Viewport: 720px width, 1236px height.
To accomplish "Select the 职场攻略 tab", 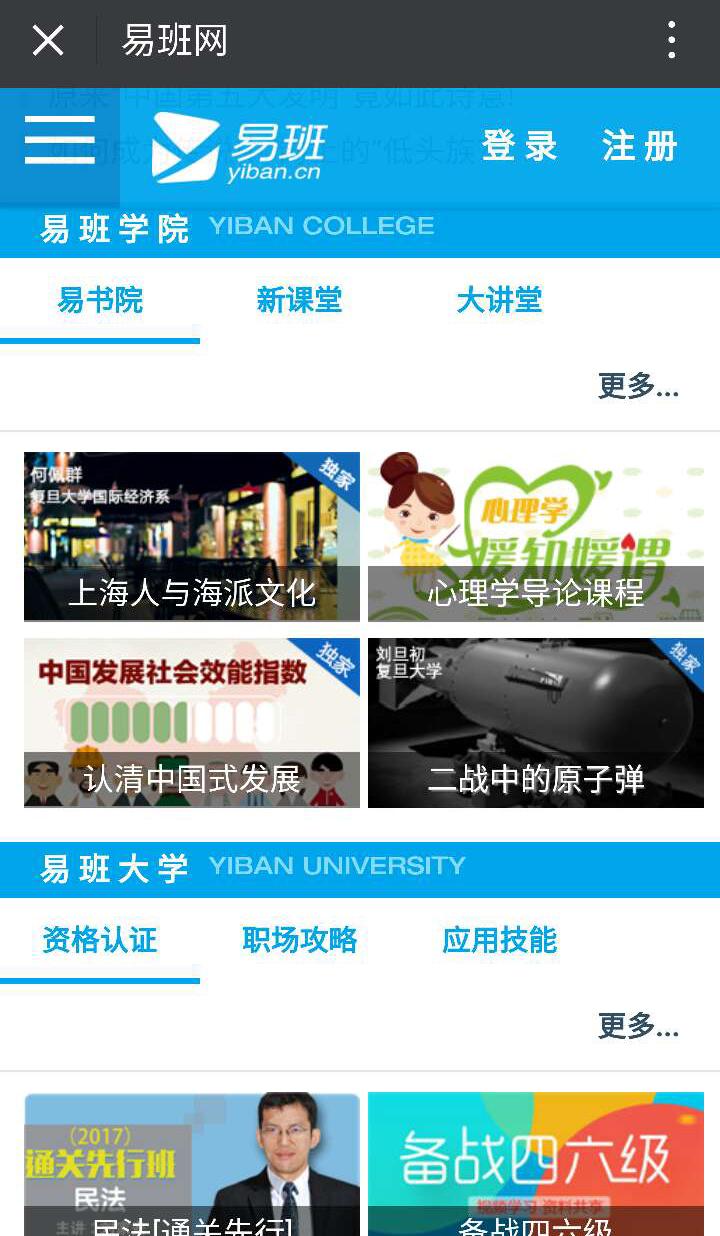I will click(x=299, y=940).
